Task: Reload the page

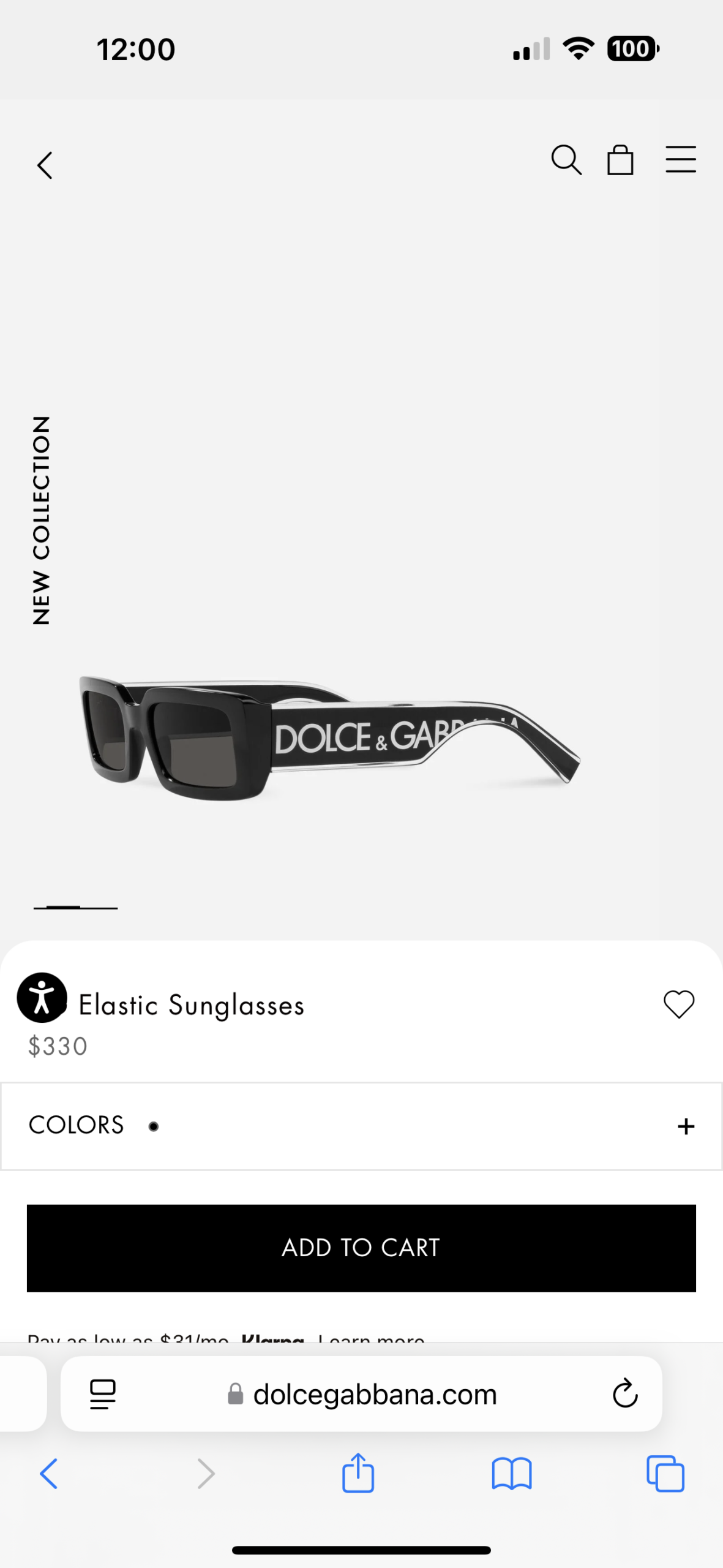Action: pyautogui.click(x=624, y=1394)
